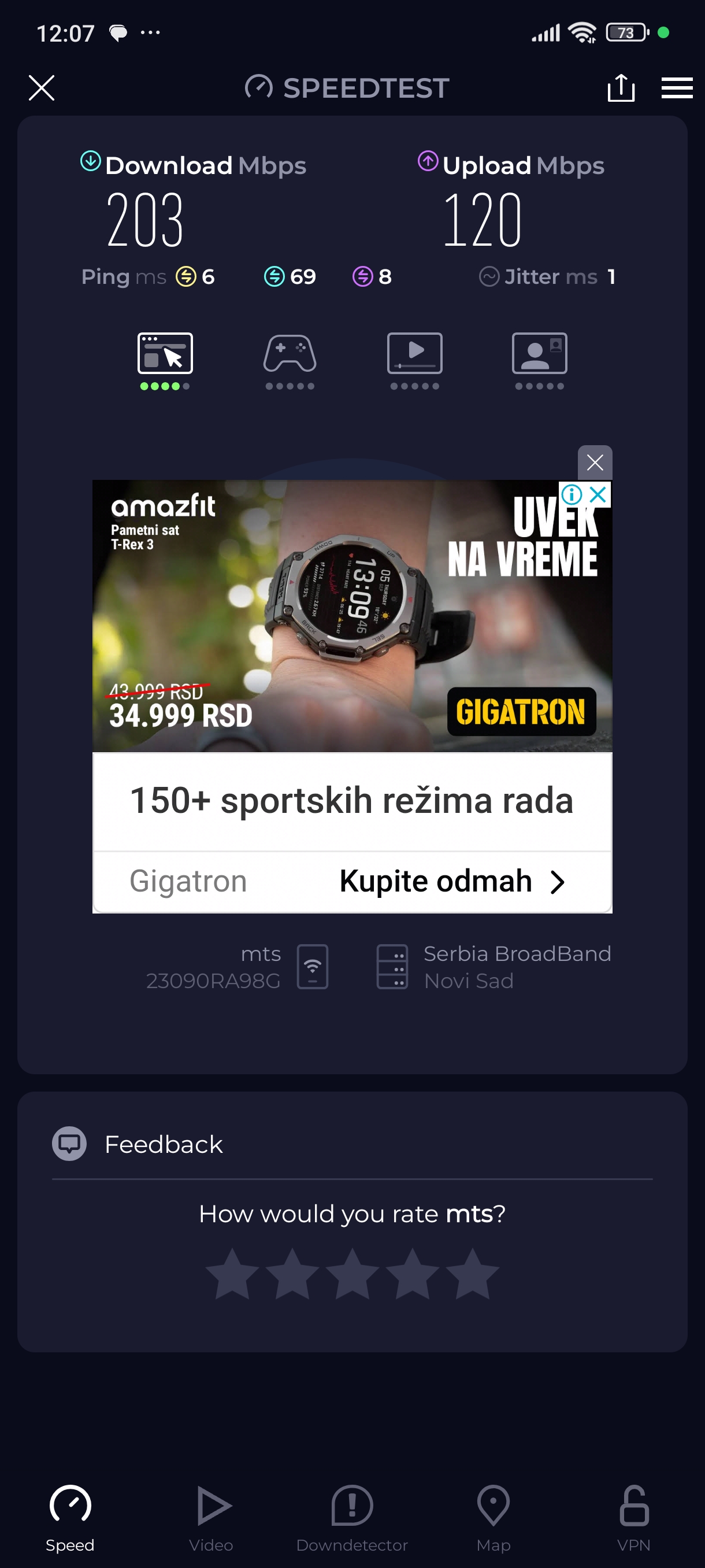This screenshot has height=1568, width=705.
Task: Dismiss the Gigatron ad with gray X
Action: pos(594,463)
